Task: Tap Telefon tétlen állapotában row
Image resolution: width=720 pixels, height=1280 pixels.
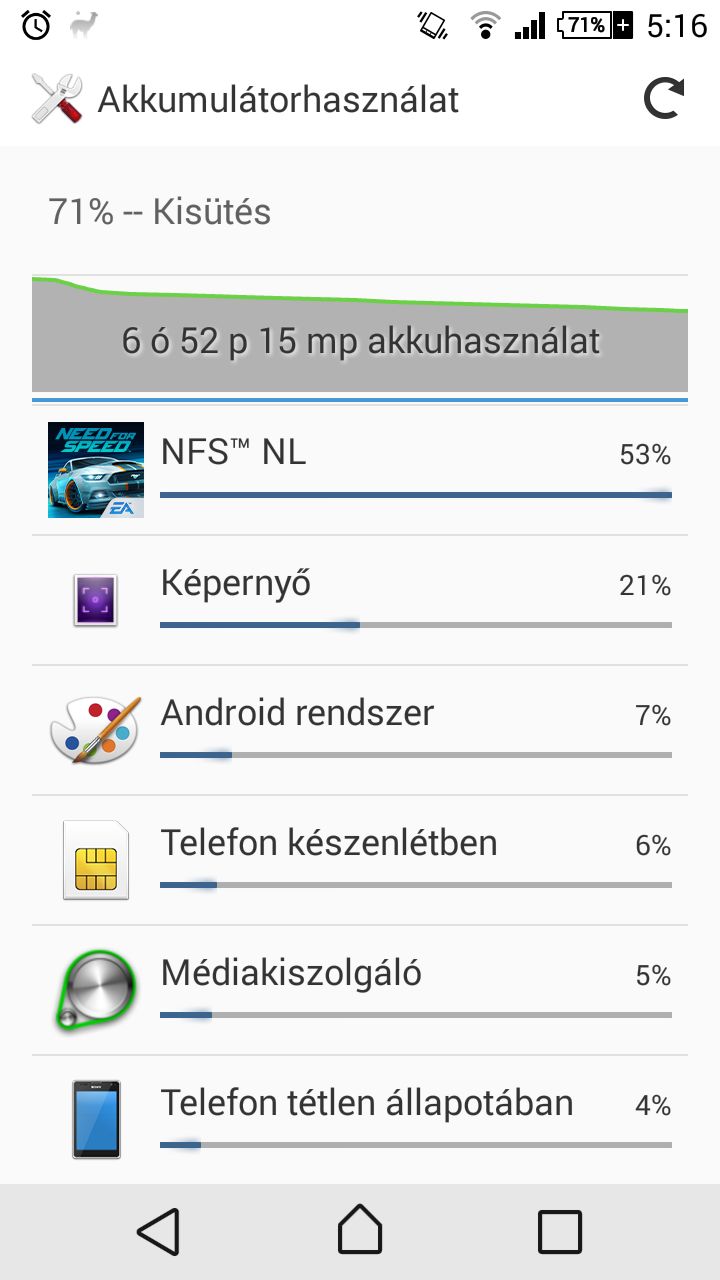Action: click(360, 1118)
